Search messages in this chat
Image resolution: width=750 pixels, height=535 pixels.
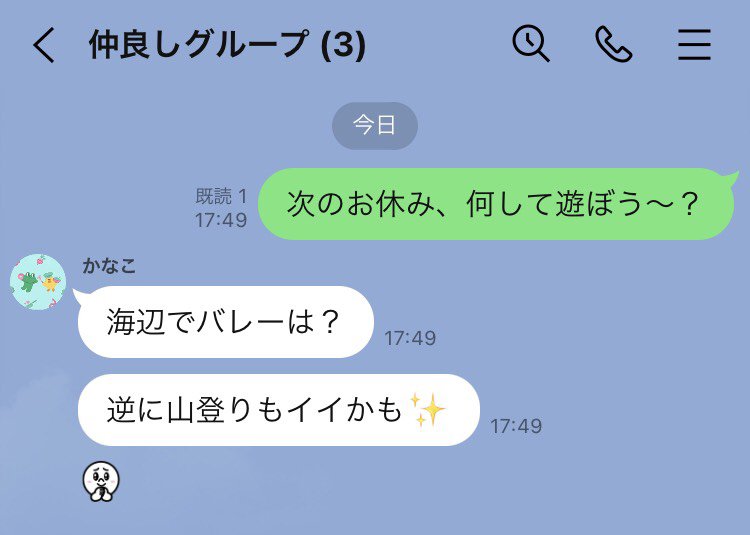(x=531, y=44)
